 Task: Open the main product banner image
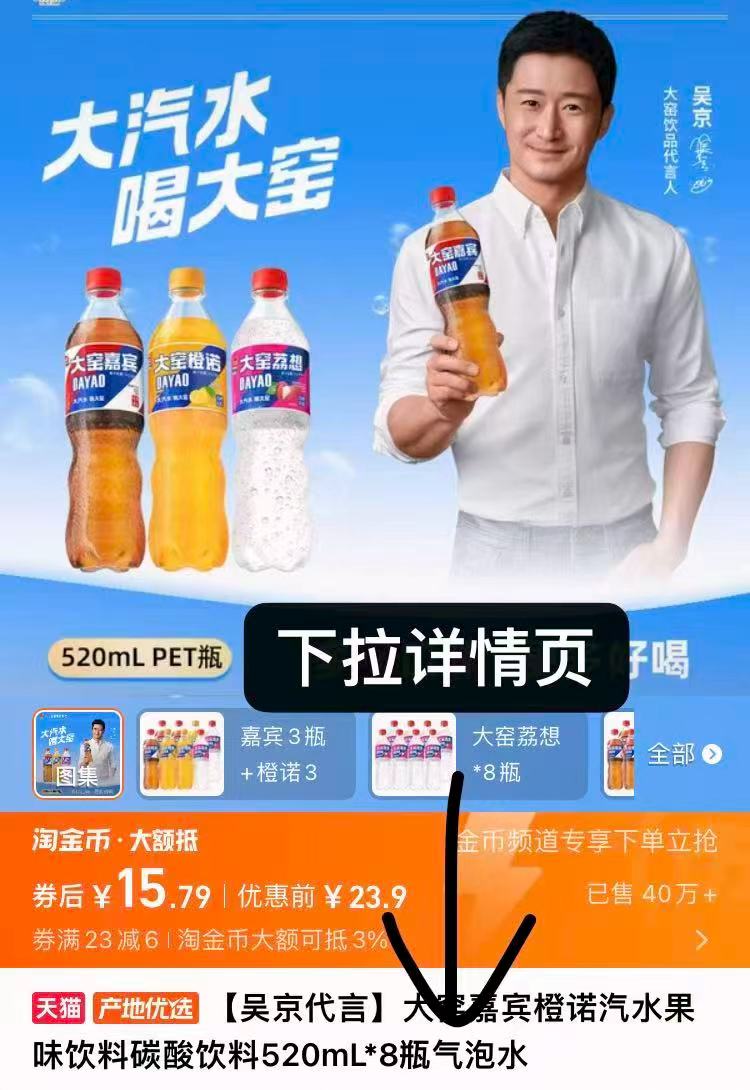375,300
